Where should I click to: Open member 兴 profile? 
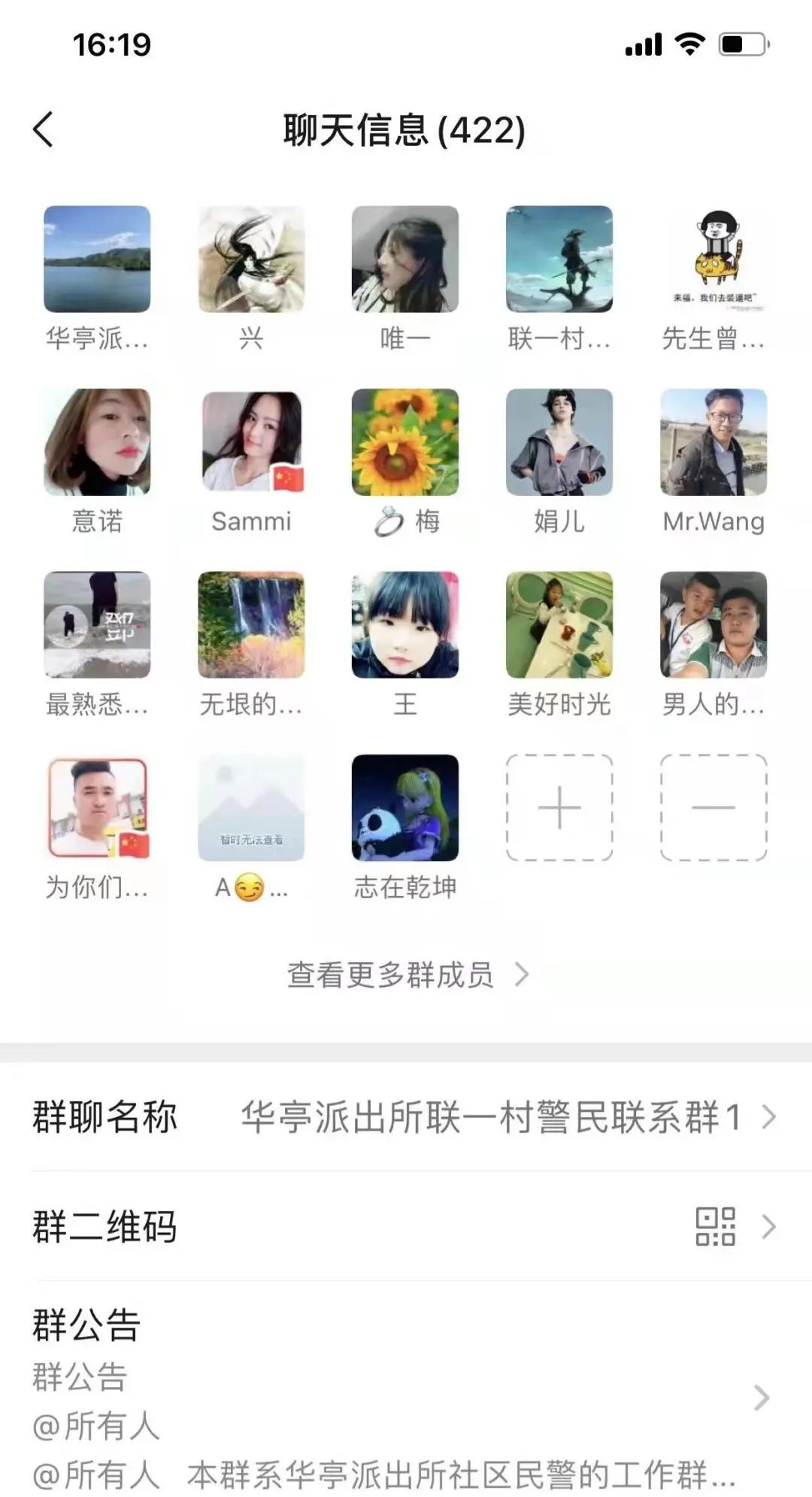click(x=251, y=260)
